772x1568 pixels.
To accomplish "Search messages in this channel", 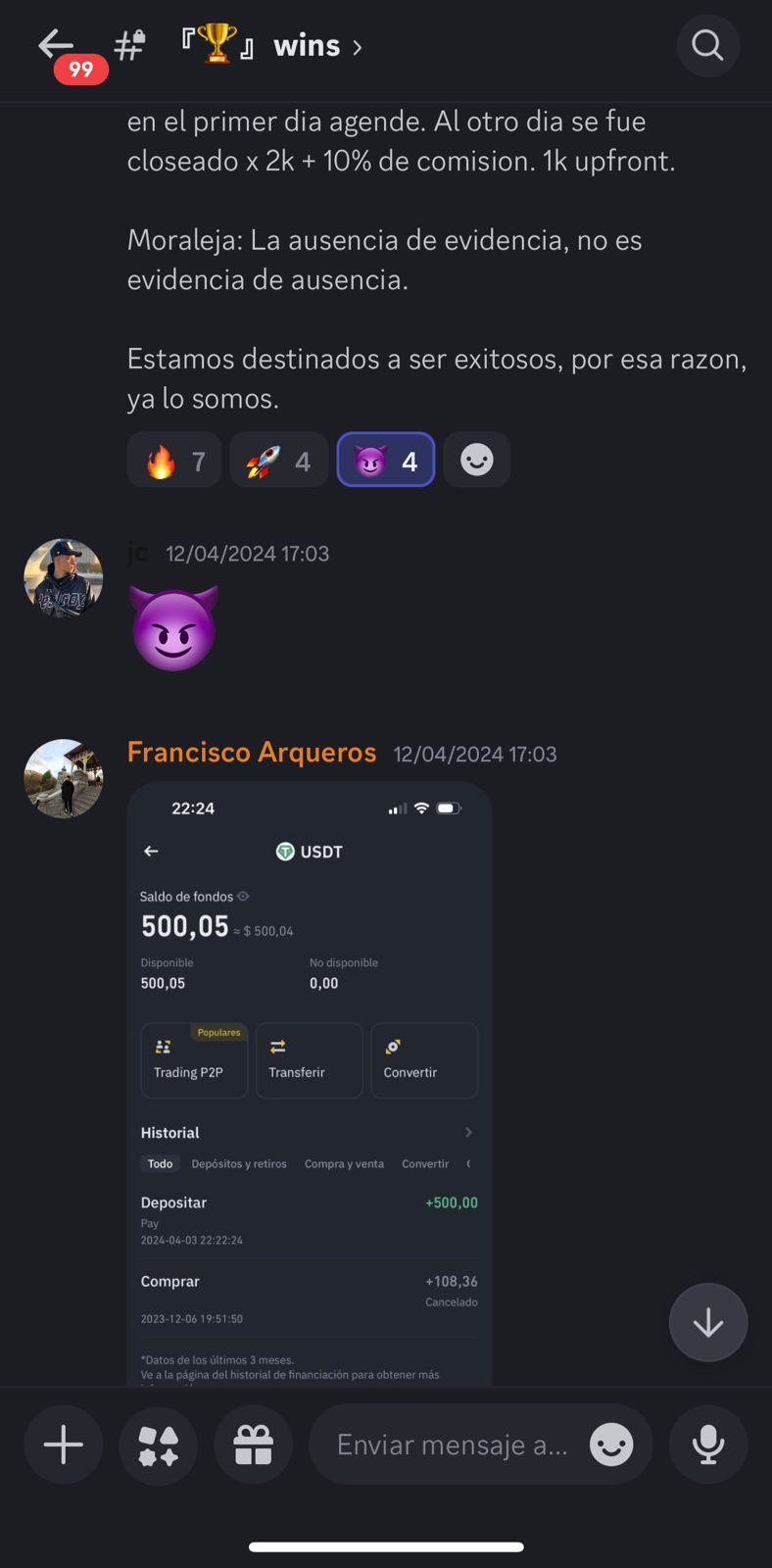I will pos(707,46).
